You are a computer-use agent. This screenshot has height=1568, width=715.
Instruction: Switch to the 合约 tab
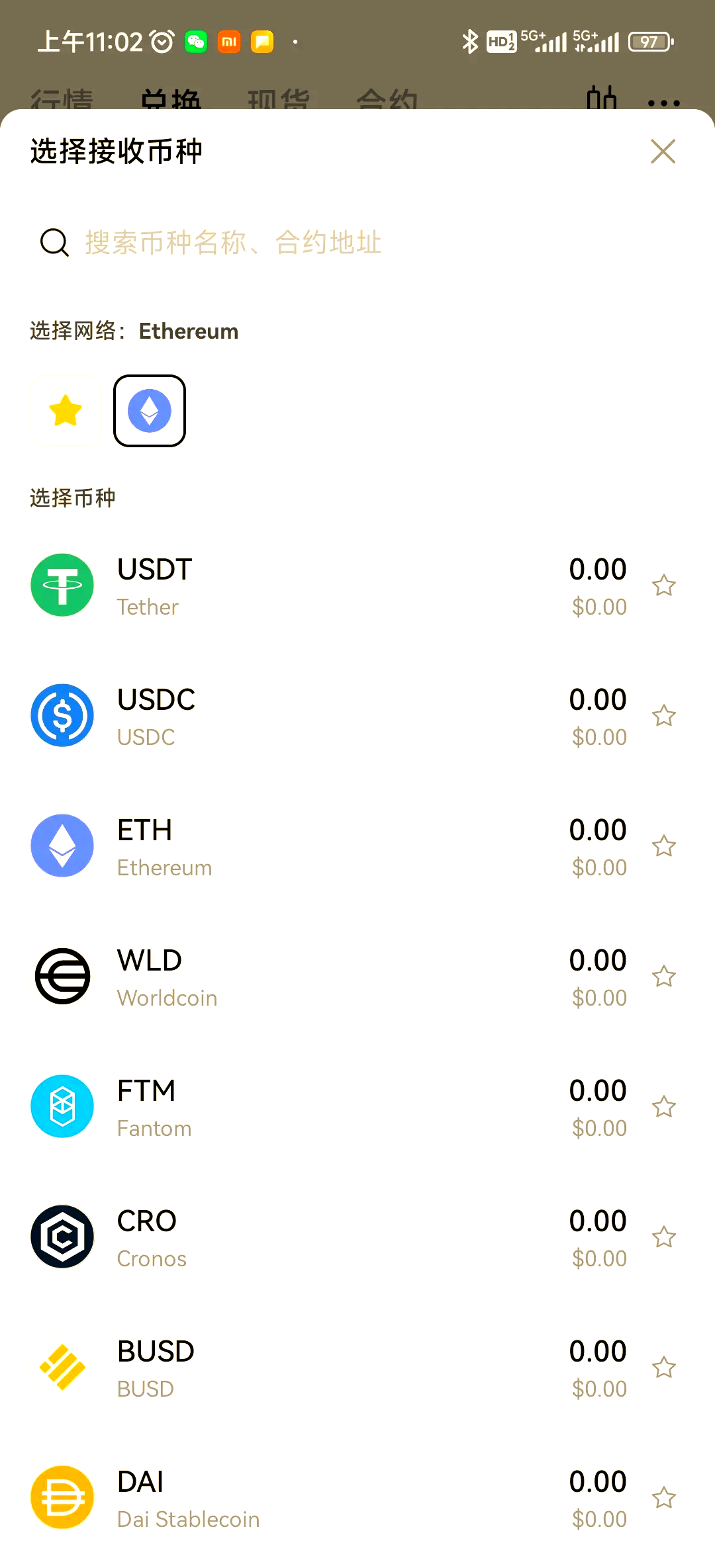pos(387,101)
